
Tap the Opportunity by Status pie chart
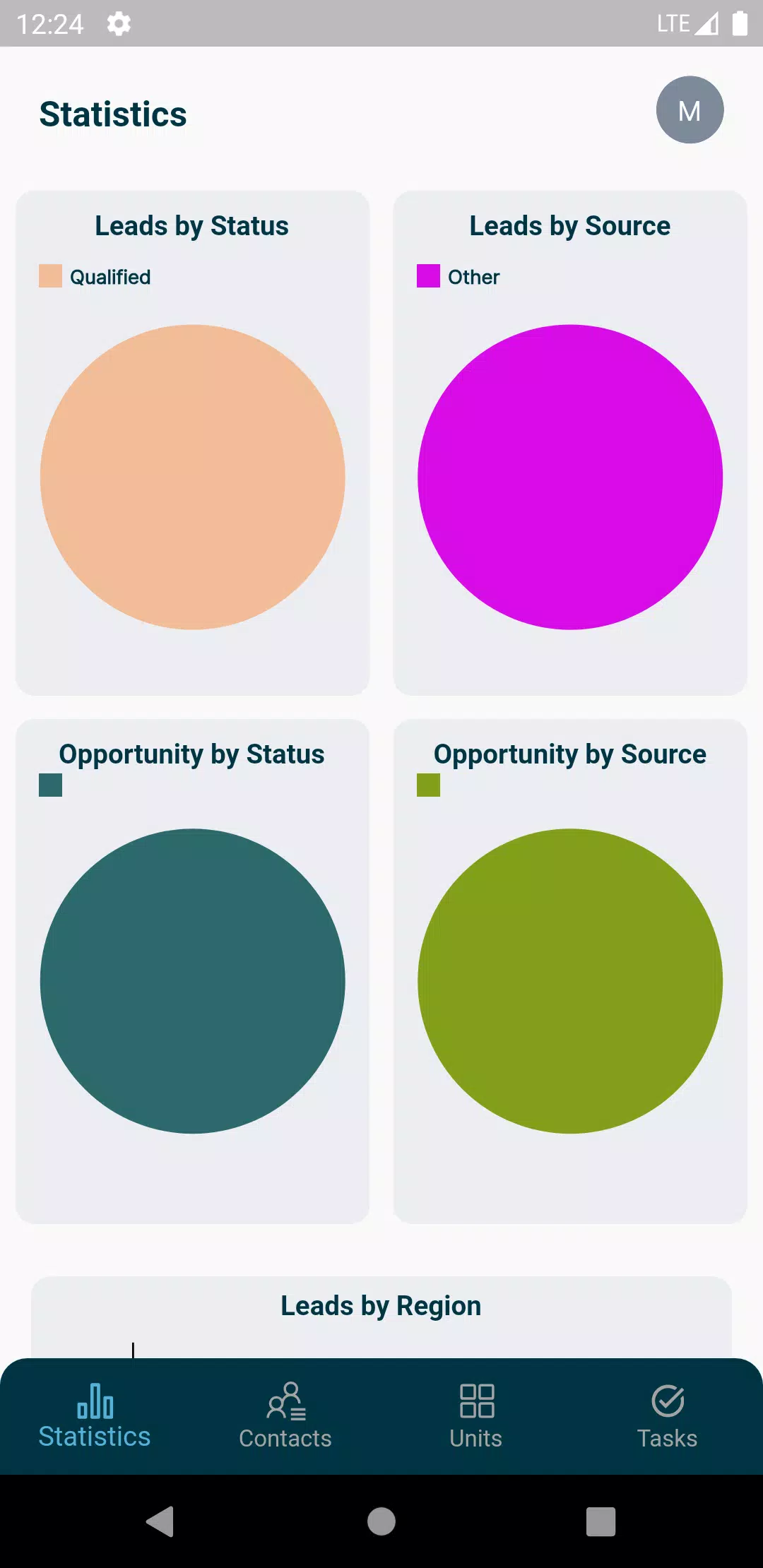192,981
